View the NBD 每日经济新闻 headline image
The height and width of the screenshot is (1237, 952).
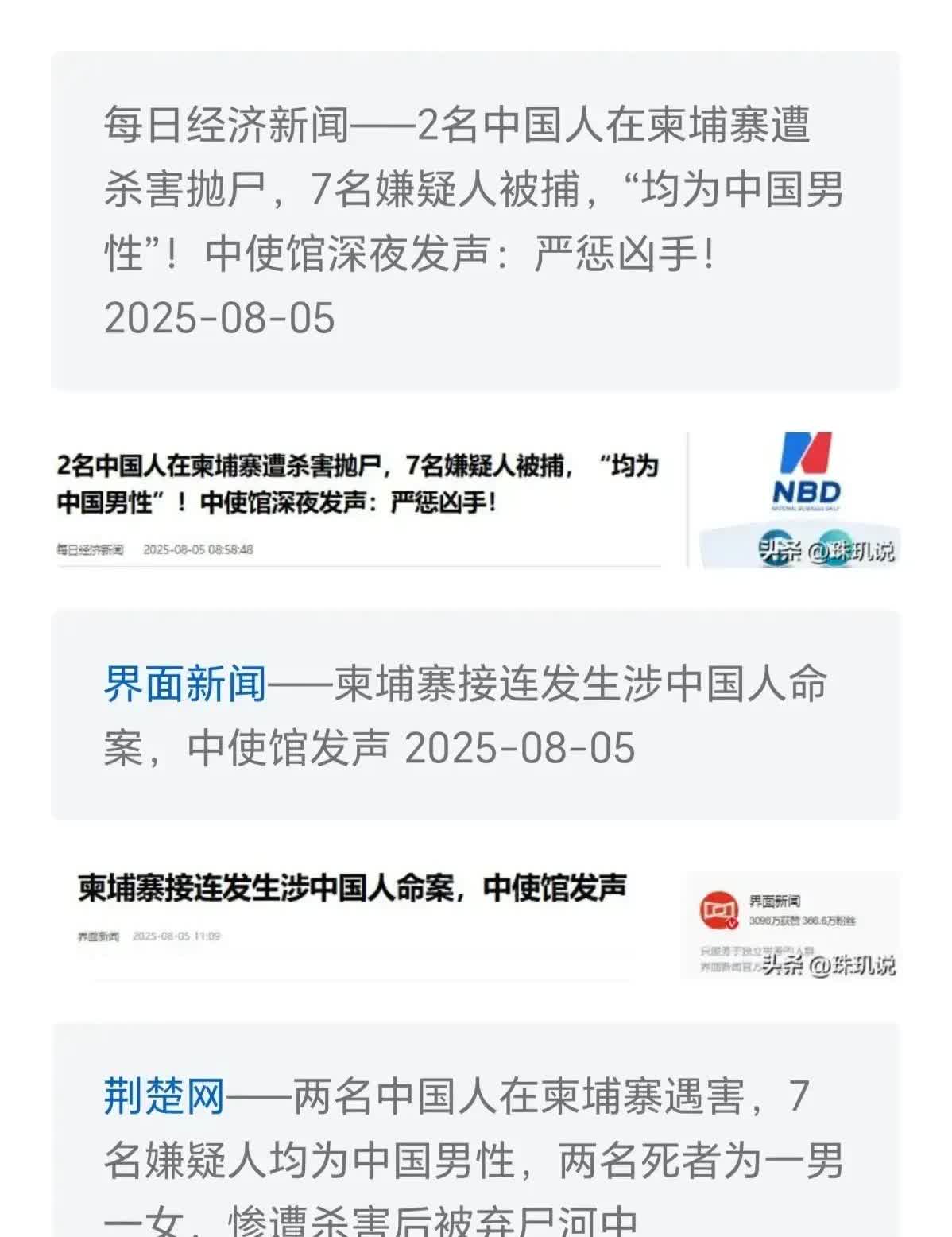(476, 501)
